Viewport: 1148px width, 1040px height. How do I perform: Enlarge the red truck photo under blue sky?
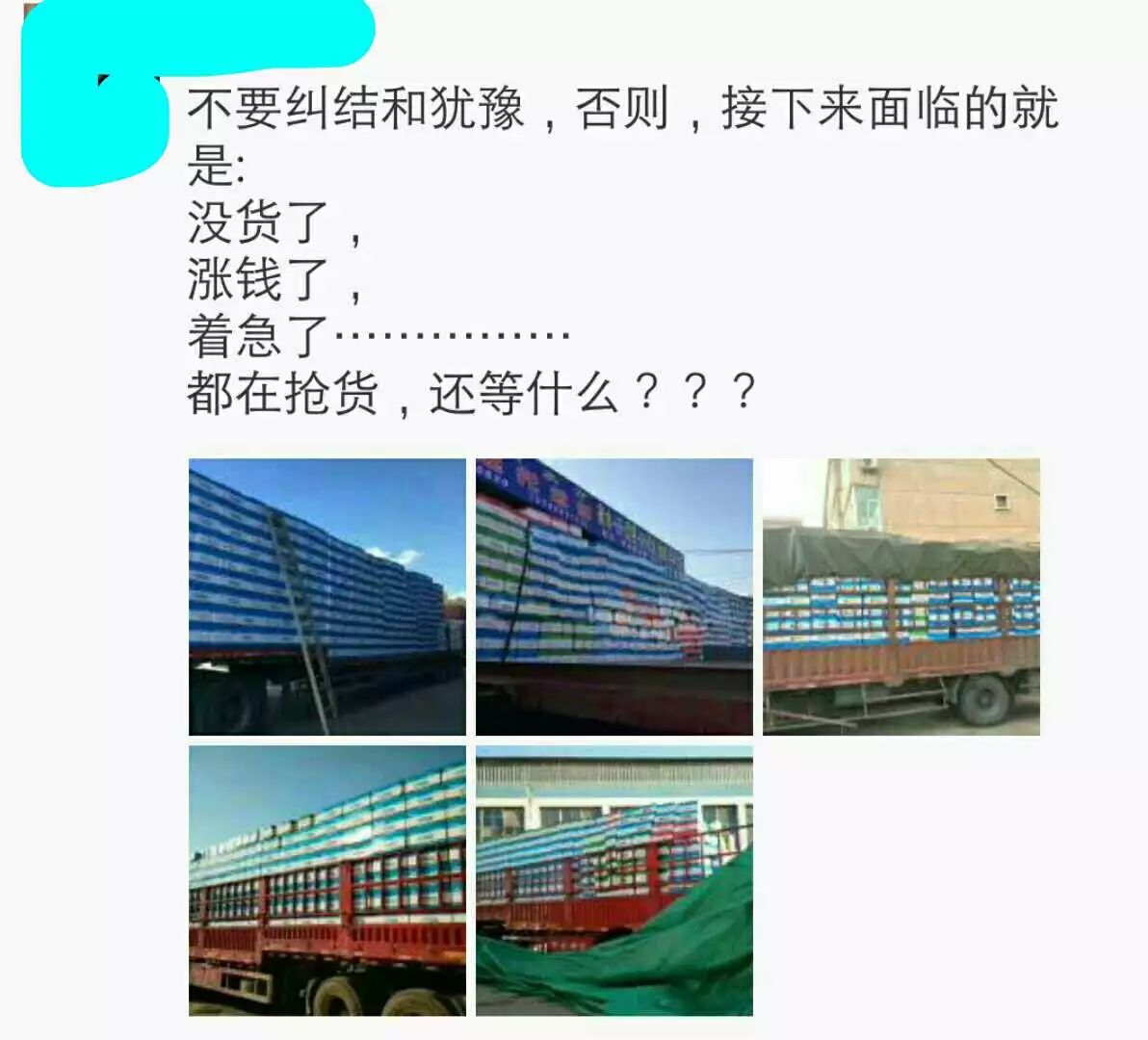326,880
